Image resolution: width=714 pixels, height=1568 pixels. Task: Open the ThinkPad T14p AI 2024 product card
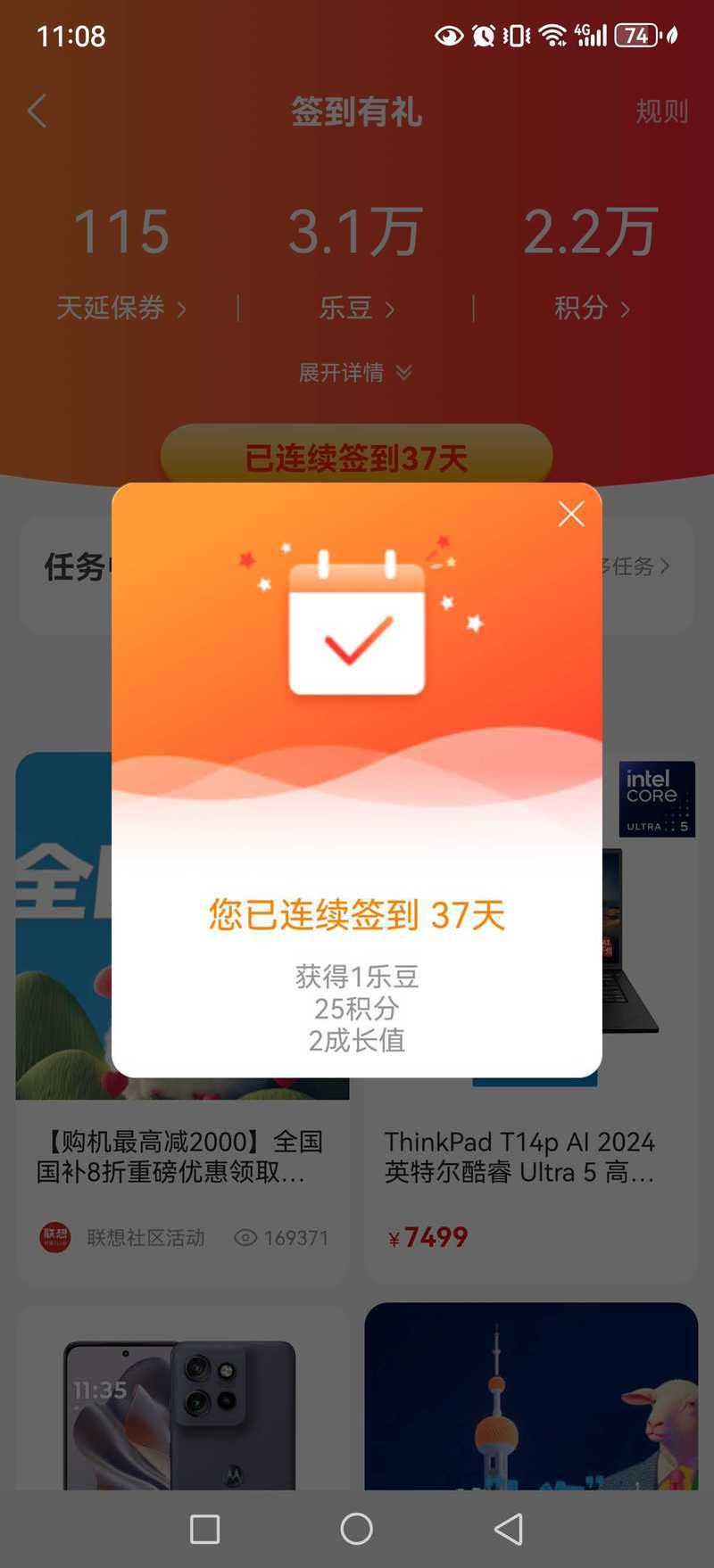coord(530,1017)
